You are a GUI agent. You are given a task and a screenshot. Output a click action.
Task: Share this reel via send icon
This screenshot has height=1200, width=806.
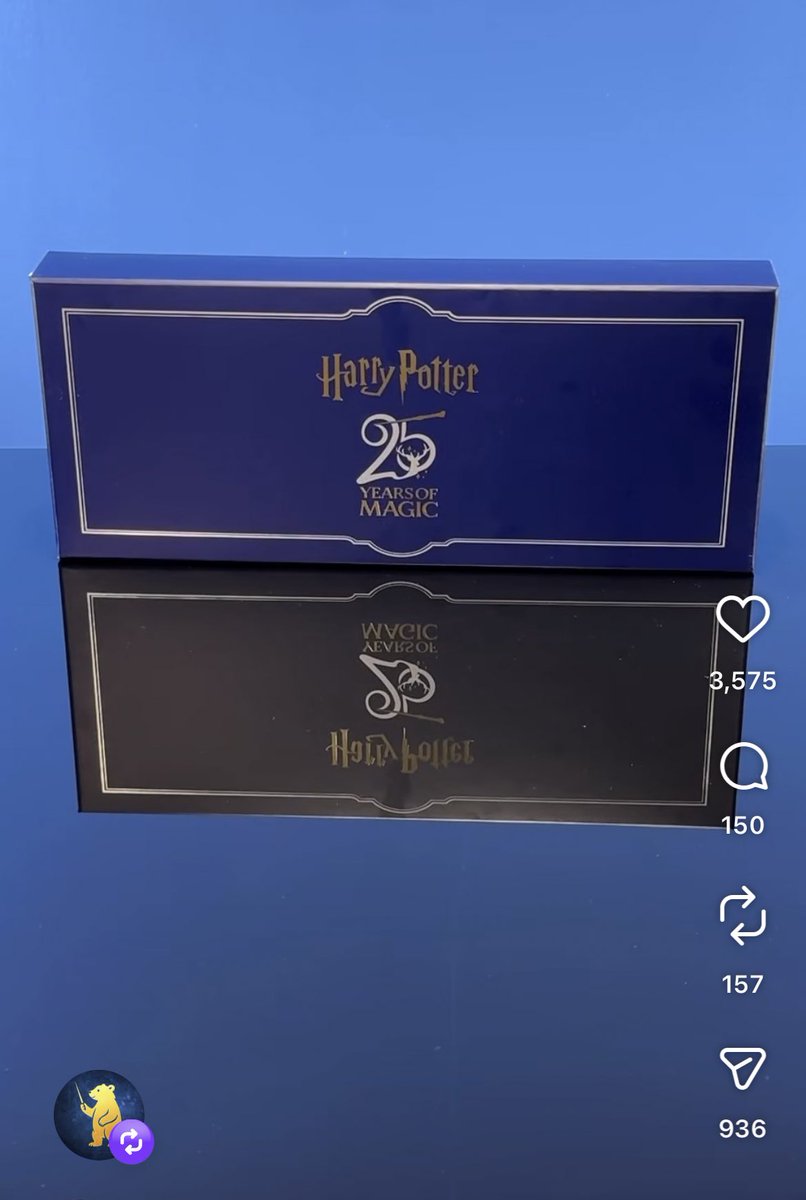(x=743, y=1068)
